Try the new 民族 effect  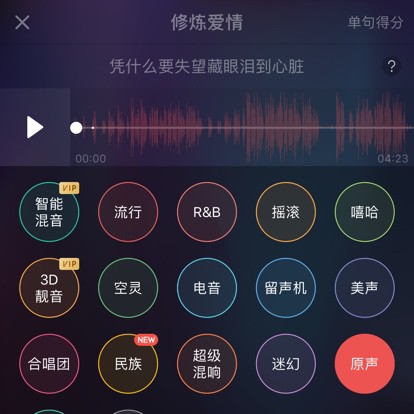tap(128, 364)
